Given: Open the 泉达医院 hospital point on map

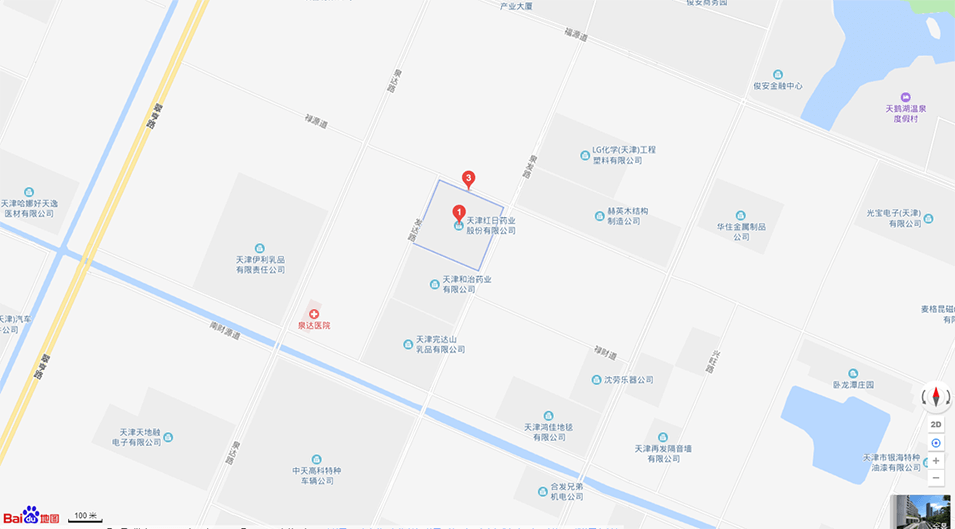Looking at the screenshot, I should 314,314.
